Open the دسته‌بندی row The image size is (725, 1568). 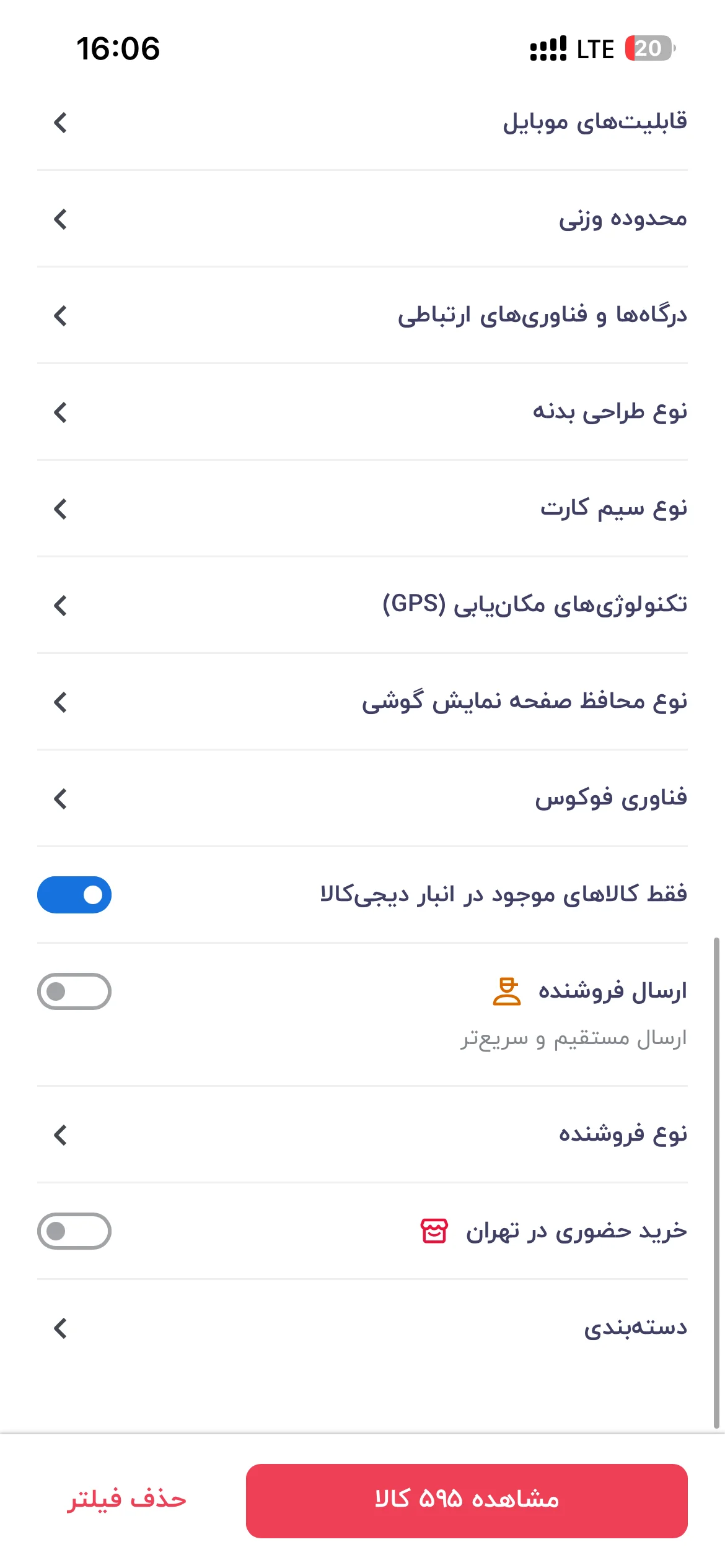[362, 1328]
